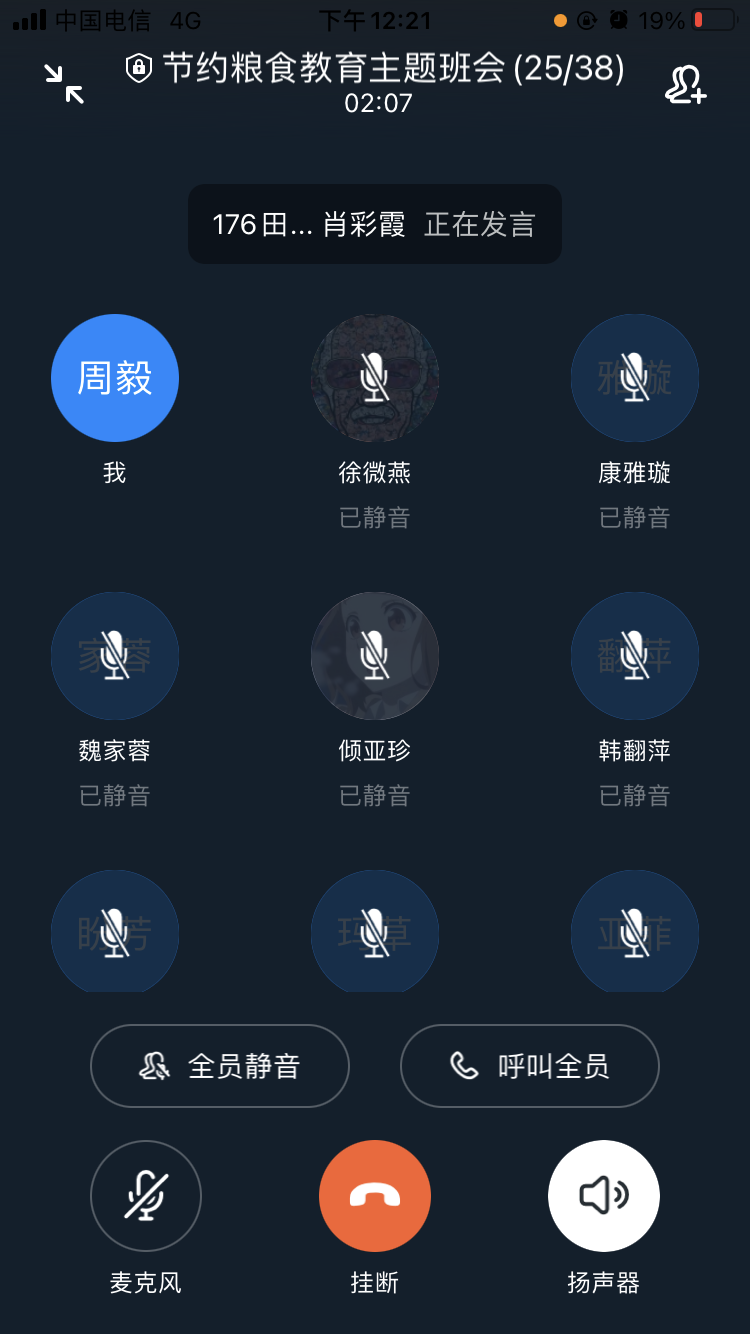The image size is (750, 1334).
Task: Select participant 魏家蓉
Action: (115, 656)
